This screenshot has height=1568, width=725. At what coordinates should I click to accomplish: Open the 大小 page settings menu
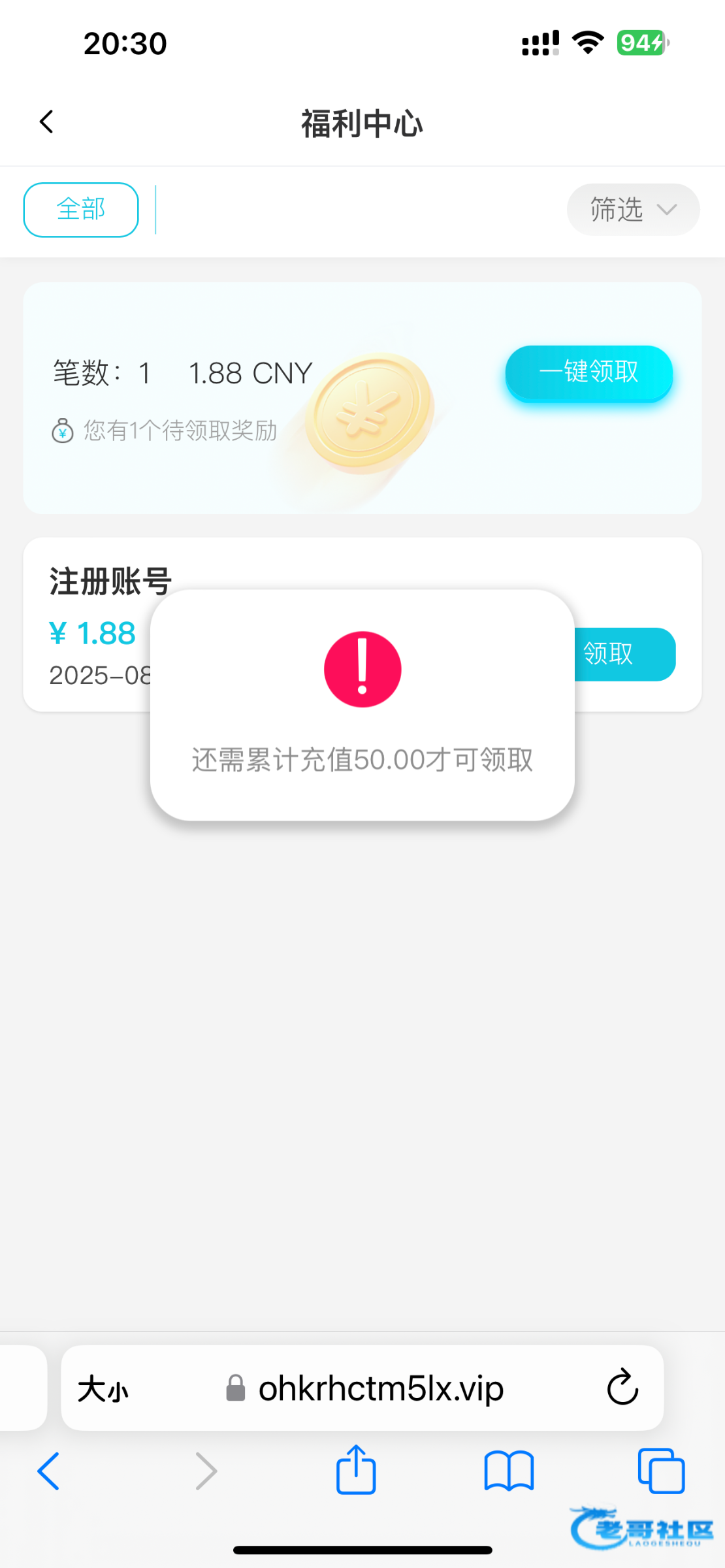click(103, 1389)
